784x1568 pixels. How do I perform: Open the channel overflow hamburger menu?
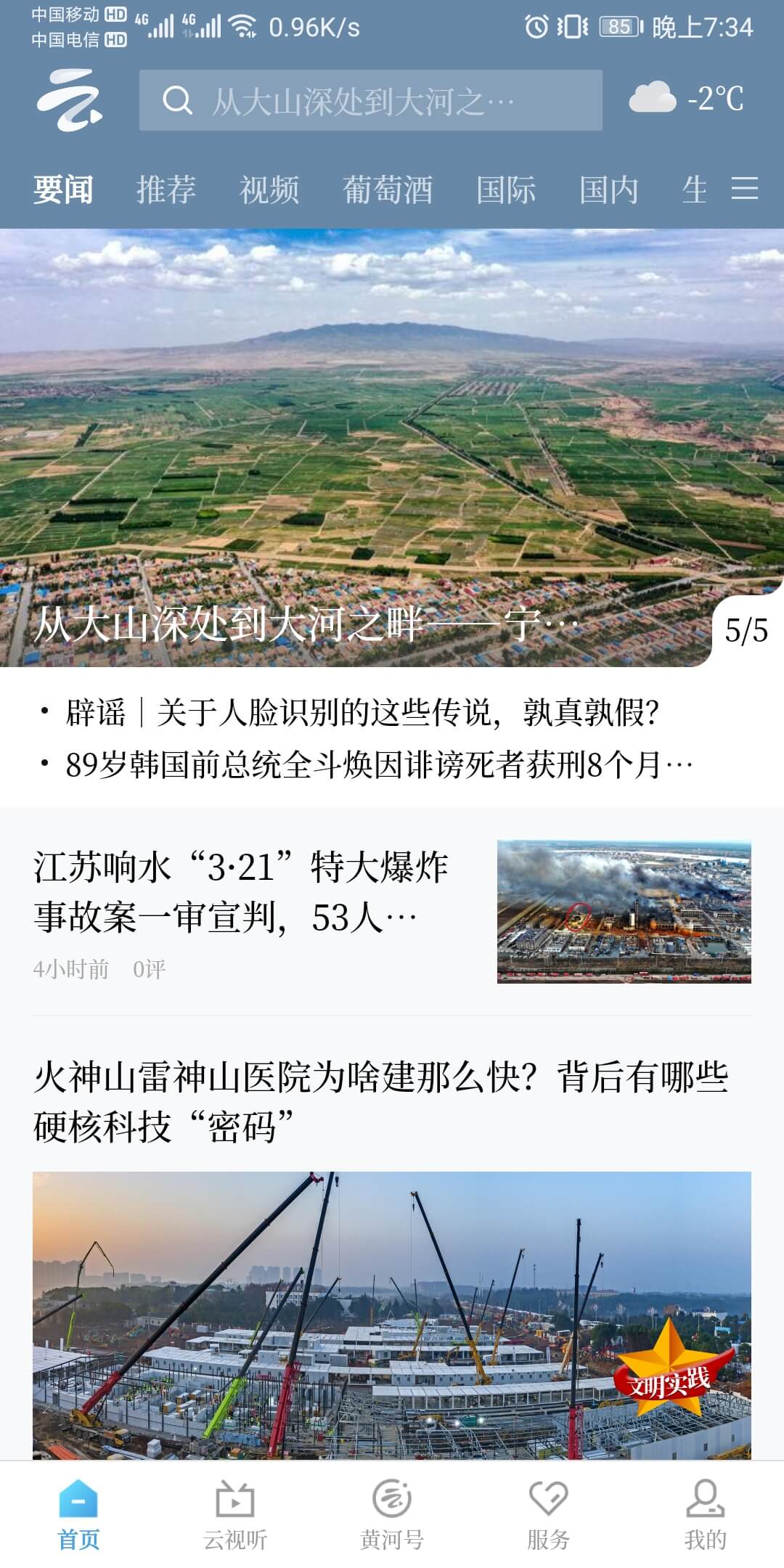(x=747, y=190)
